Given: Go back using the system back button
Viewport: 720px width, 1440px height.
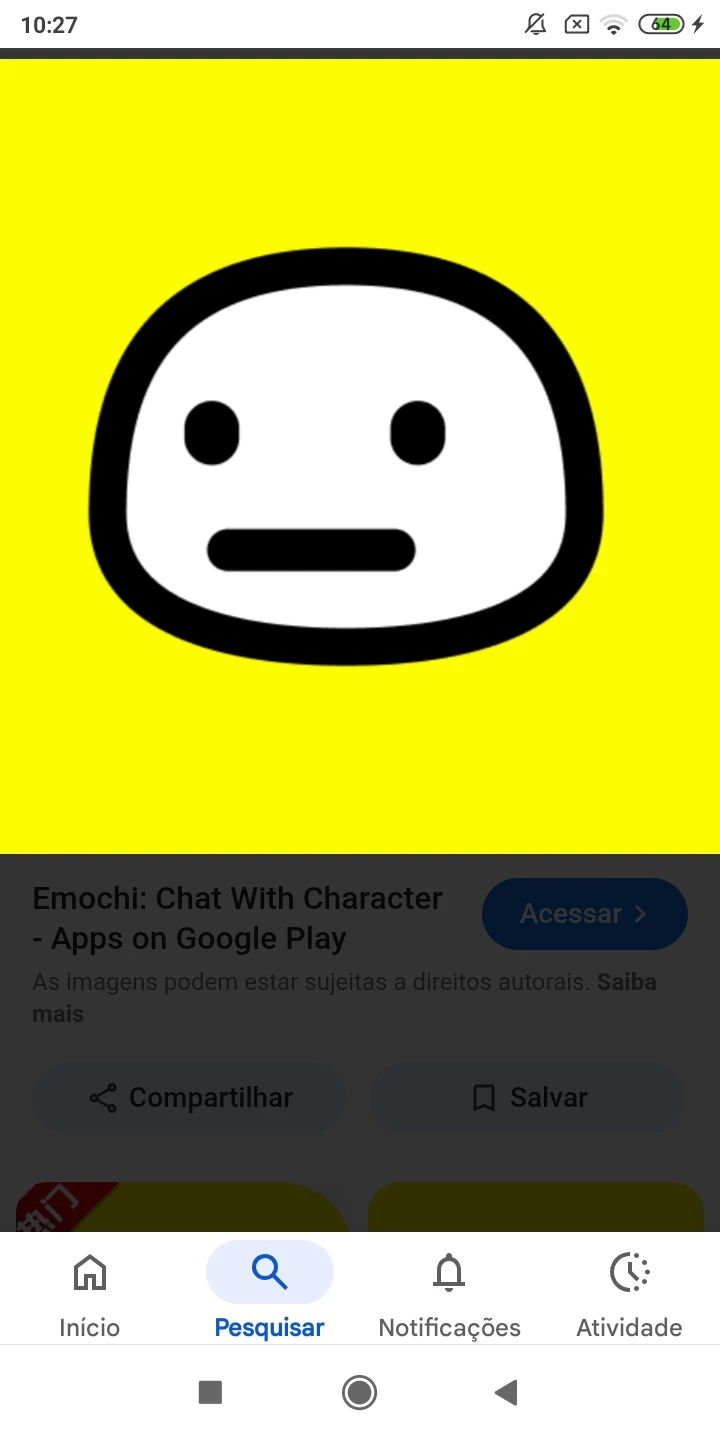Looking at the screenshot, I should pos(507,1392).
